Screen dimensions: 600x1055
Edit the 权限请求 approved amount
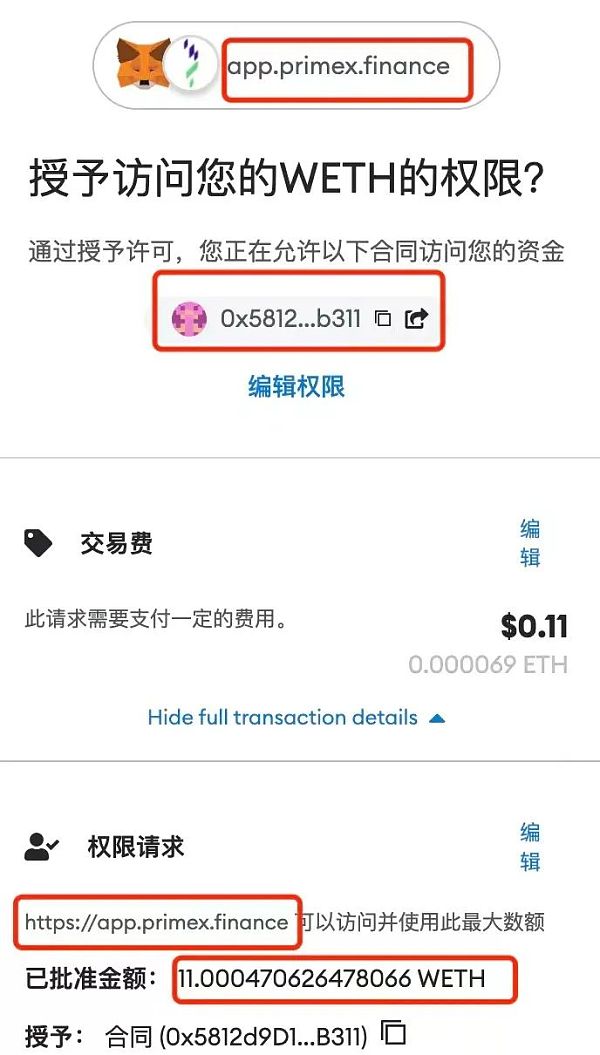[x=530, y=846]
